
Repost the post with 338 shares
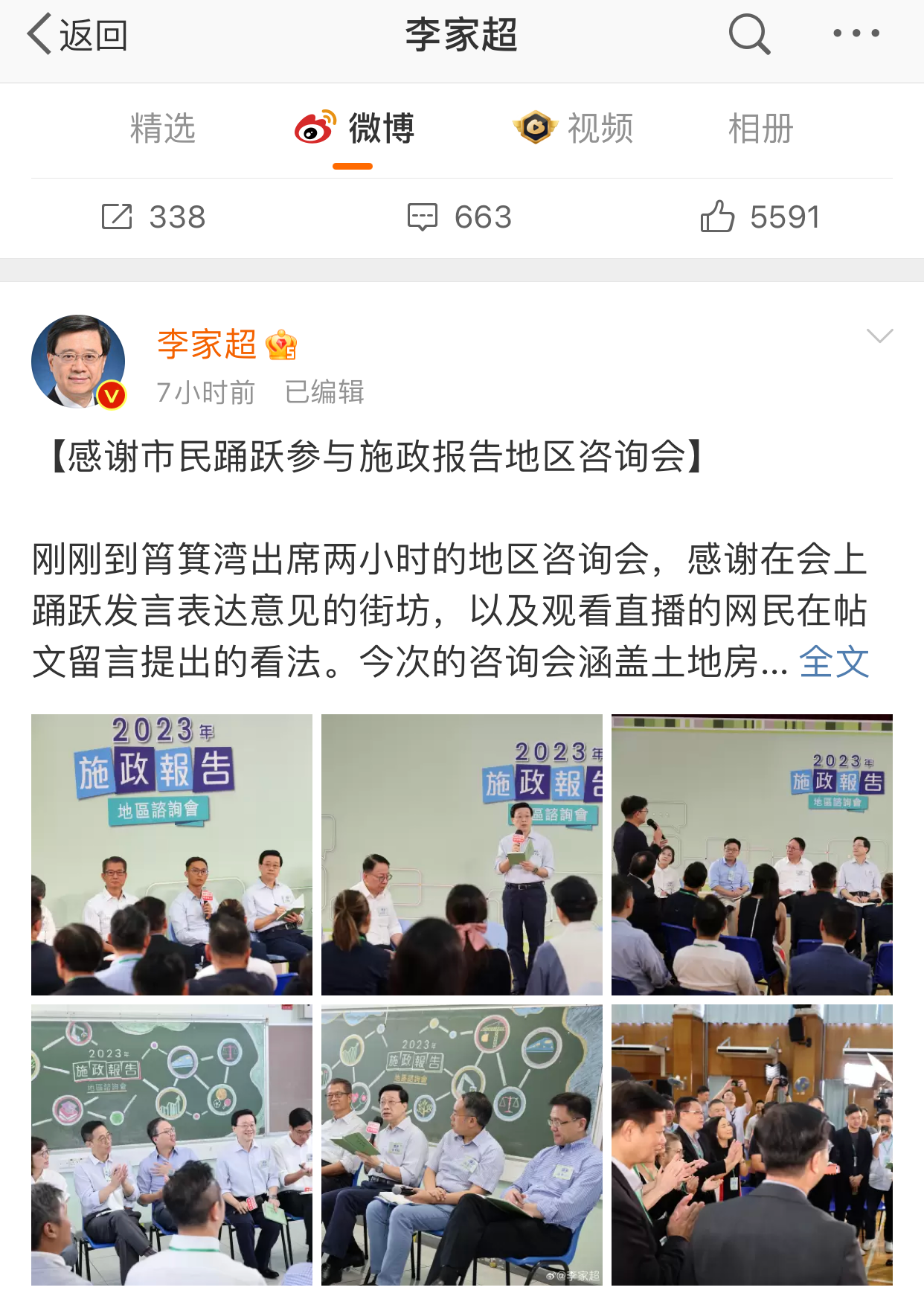pos(153,217)
